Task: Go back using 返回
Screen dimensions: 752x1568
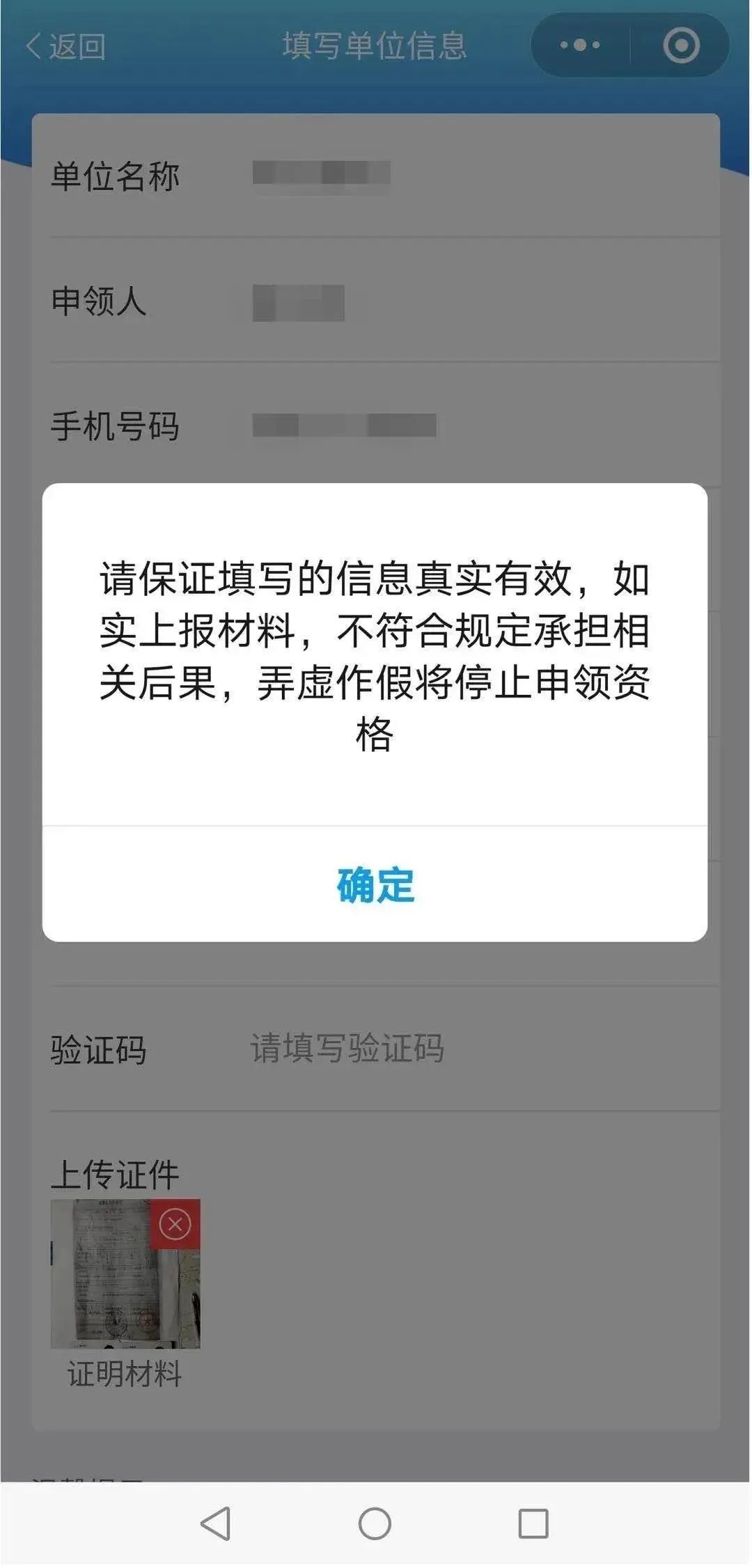Action: [x=66, y=47]
